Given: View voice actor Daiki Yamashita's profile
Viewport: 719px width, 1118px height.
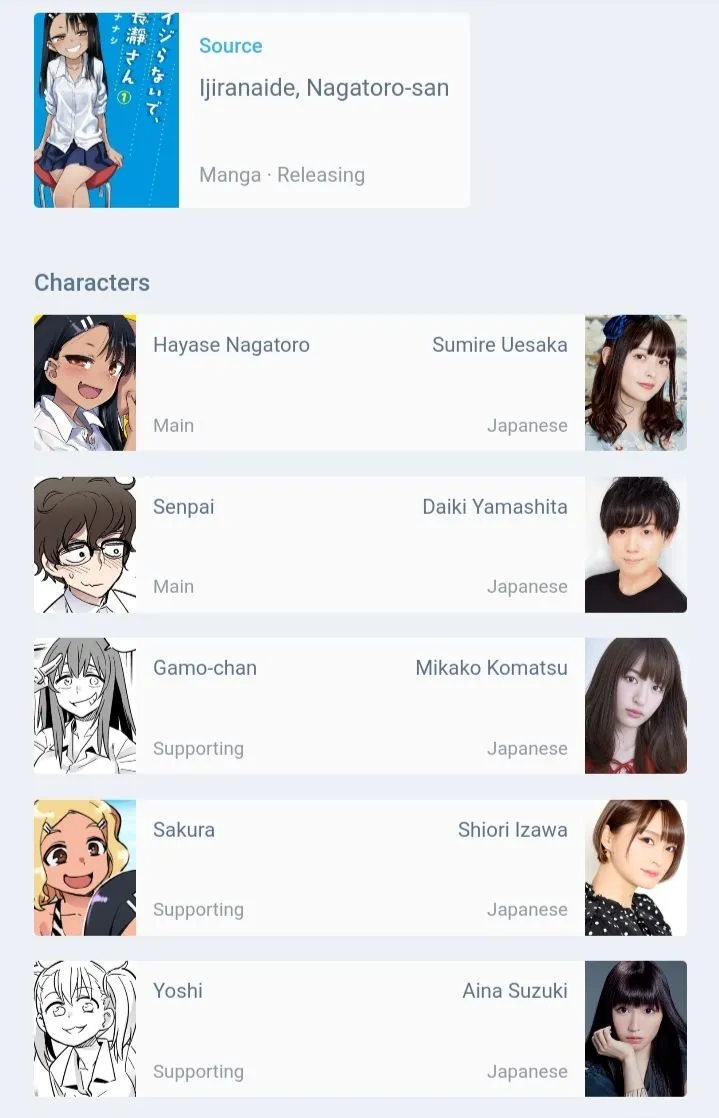Looking at the screenshot, I should coord(494,507).
